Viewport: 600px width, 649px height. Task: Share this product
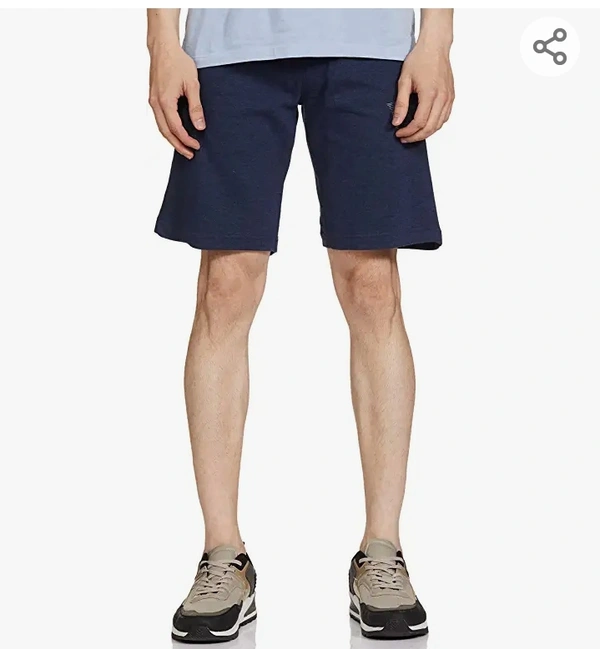click(x=549, y=46)
